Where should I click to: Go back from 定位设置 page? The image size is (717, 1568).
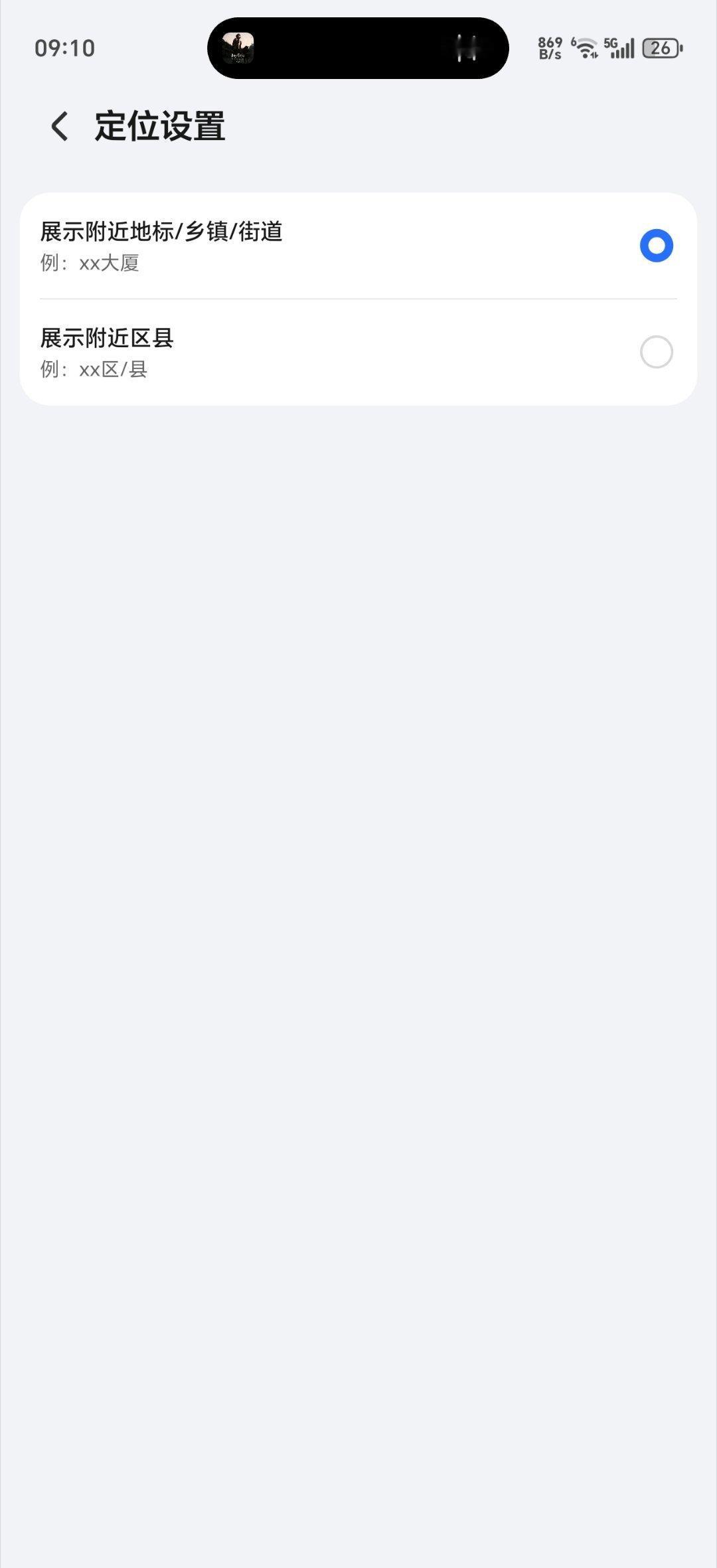click(60, 126)
